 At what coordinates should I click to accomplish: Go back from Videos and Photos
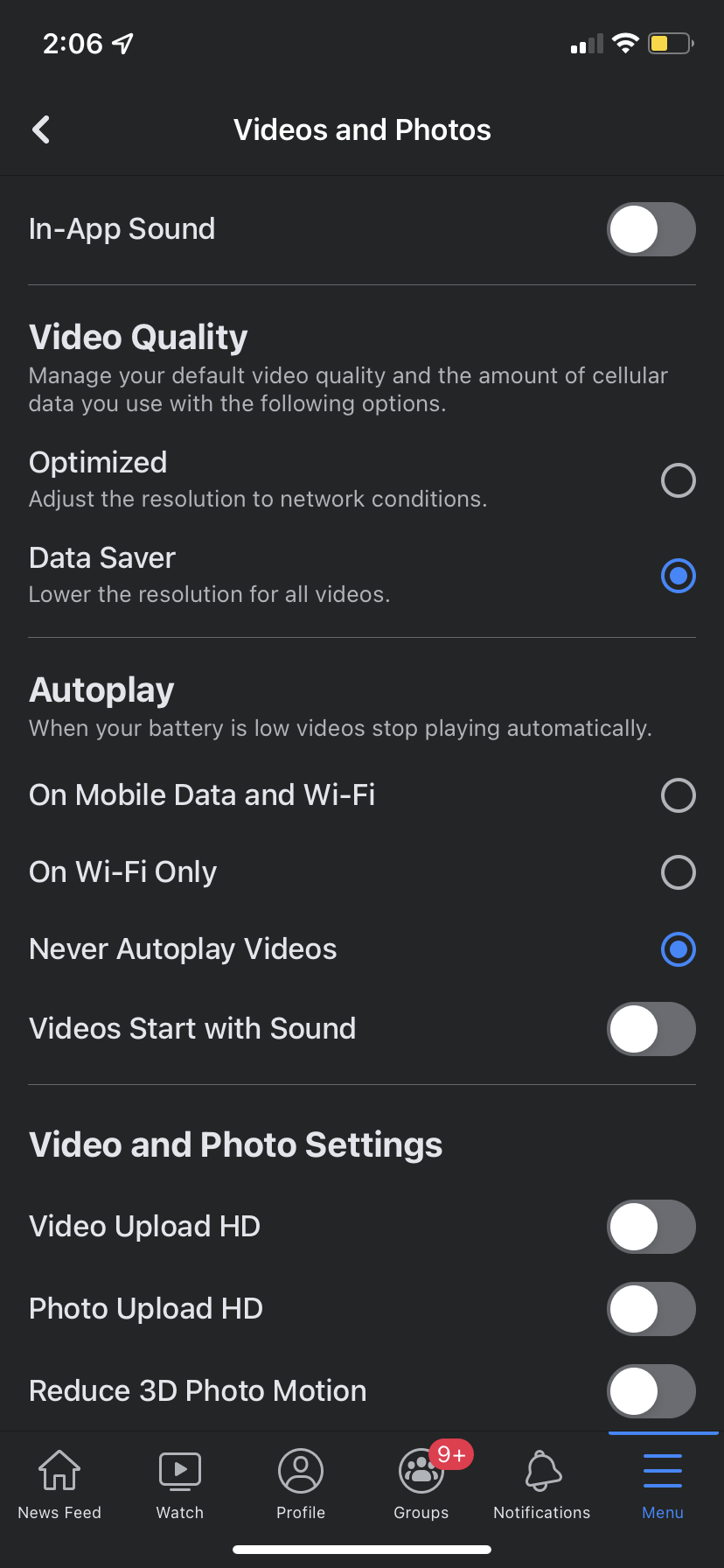coord(41,129)
